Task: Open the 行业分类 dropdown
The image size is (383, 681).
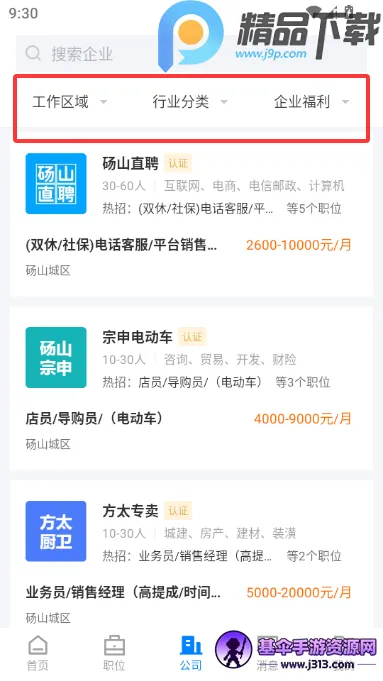Action: pos(190,102)
